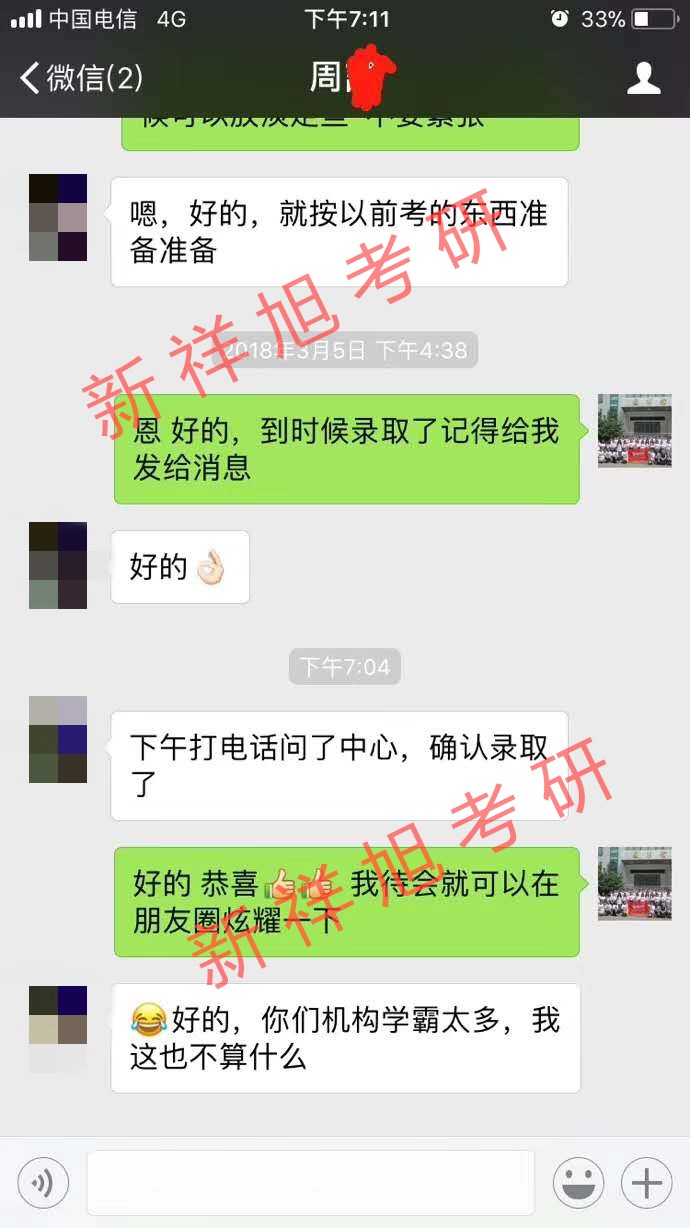Open sender avatar beside 确认录取了 message
Image resolution: width=690 pixels, height=1228 pixels.
pyautogui.click(x=58, y=739)
